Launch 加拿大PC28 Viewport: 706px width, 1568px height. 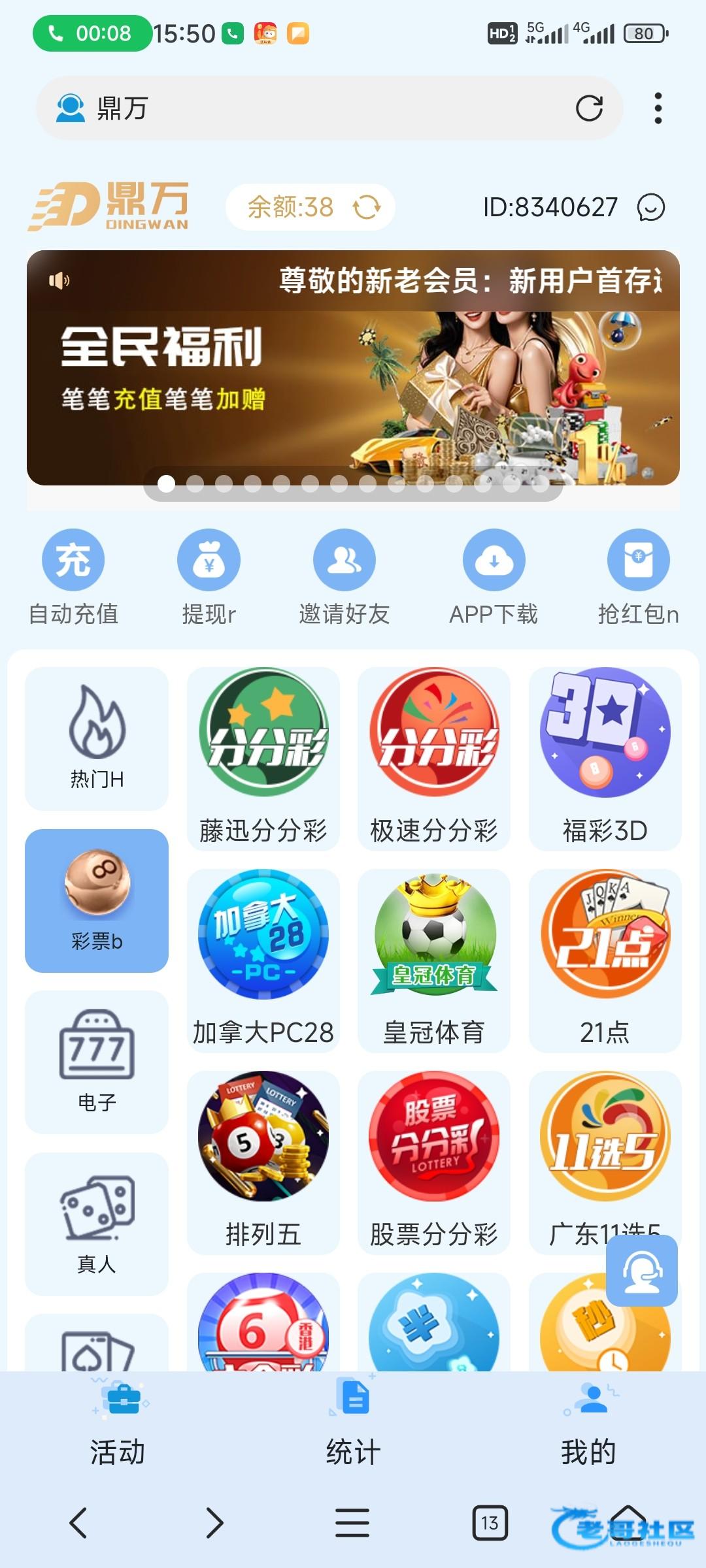coord(263,960)
